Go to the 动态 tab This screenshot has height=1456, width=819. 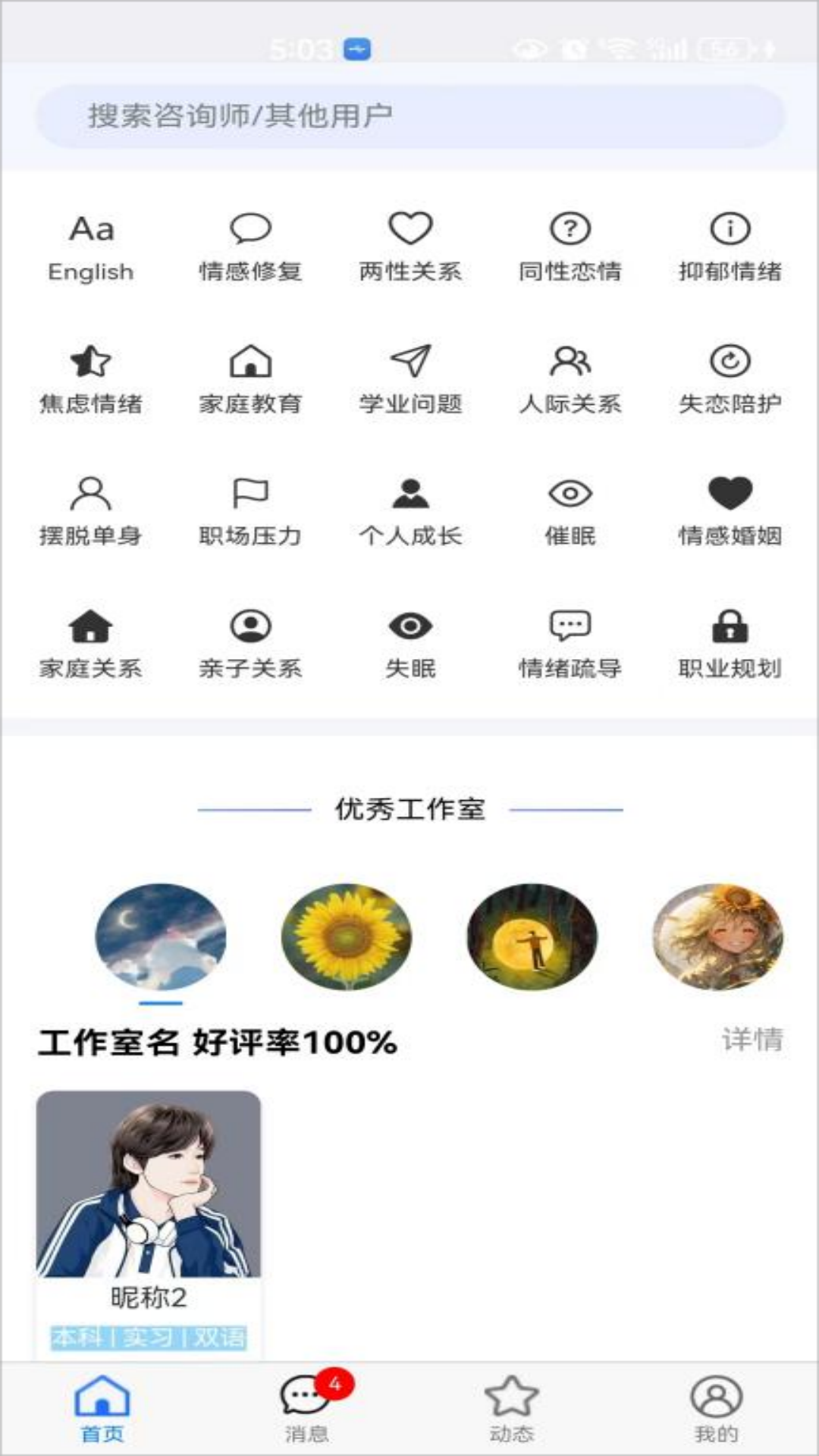tap(512, 1407)
